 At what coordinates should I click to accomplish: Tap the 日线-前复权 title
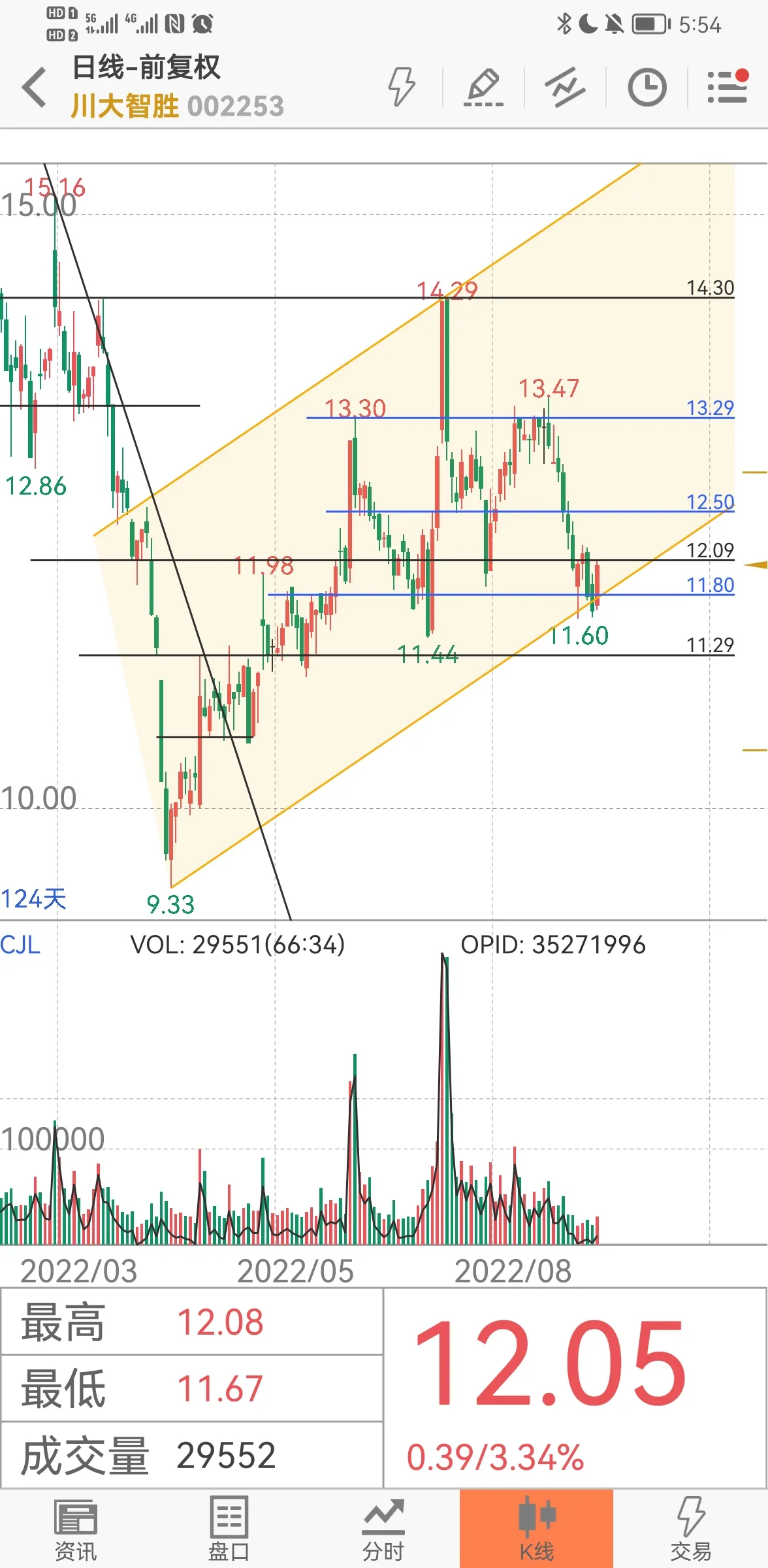click(x=146, y=67)
